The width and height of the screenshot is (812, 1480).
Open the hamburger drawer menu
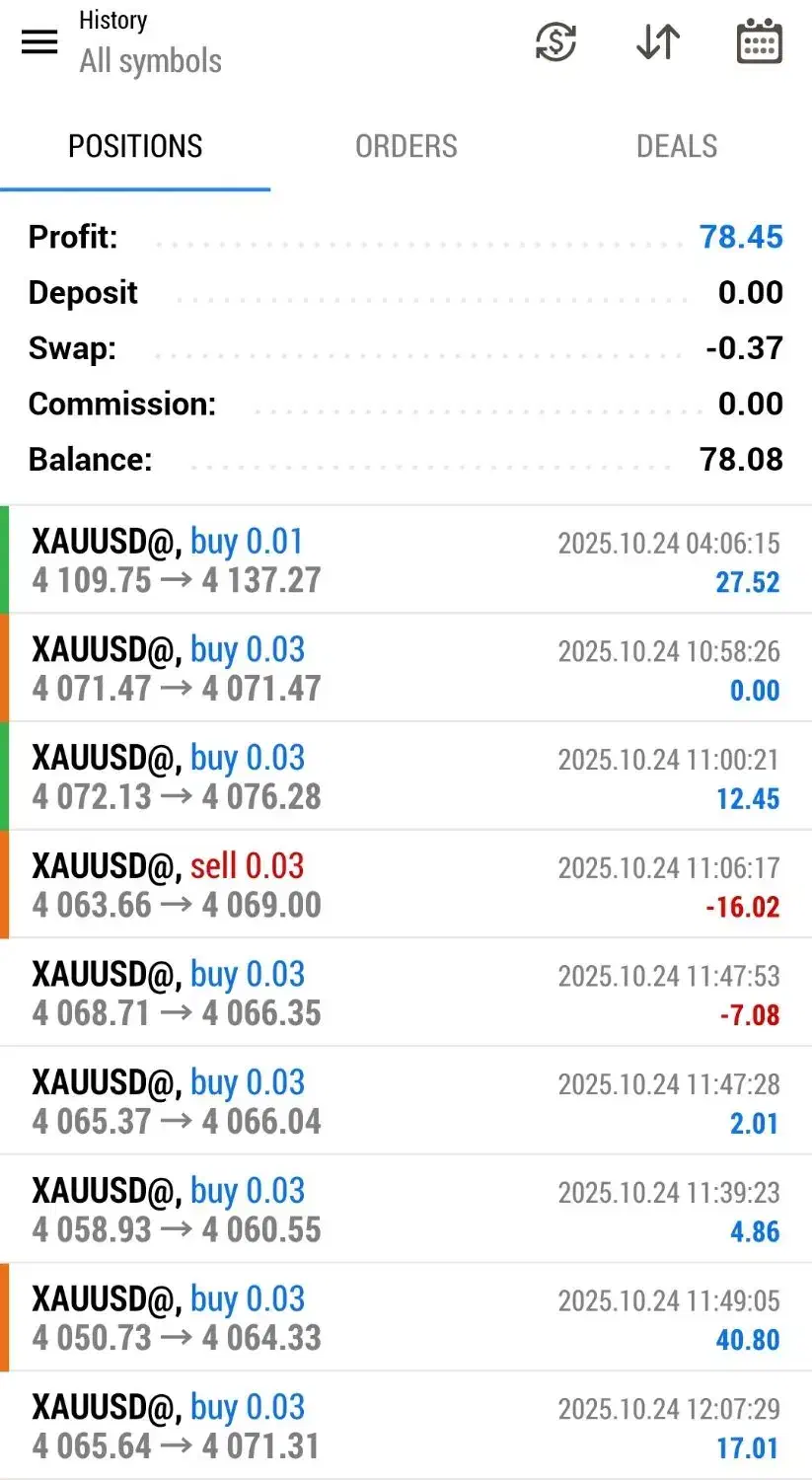coord(39,41)
